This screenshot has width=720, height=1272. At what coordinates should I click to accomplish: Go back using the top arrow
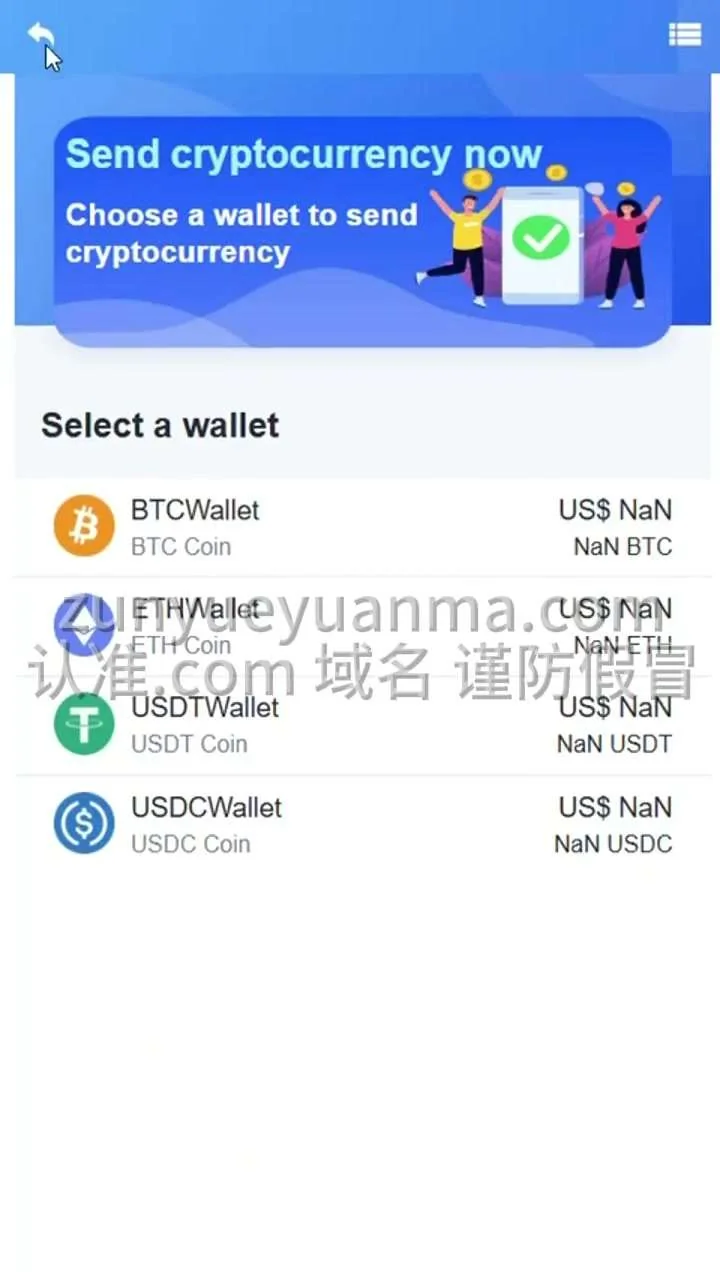(41, 36)
